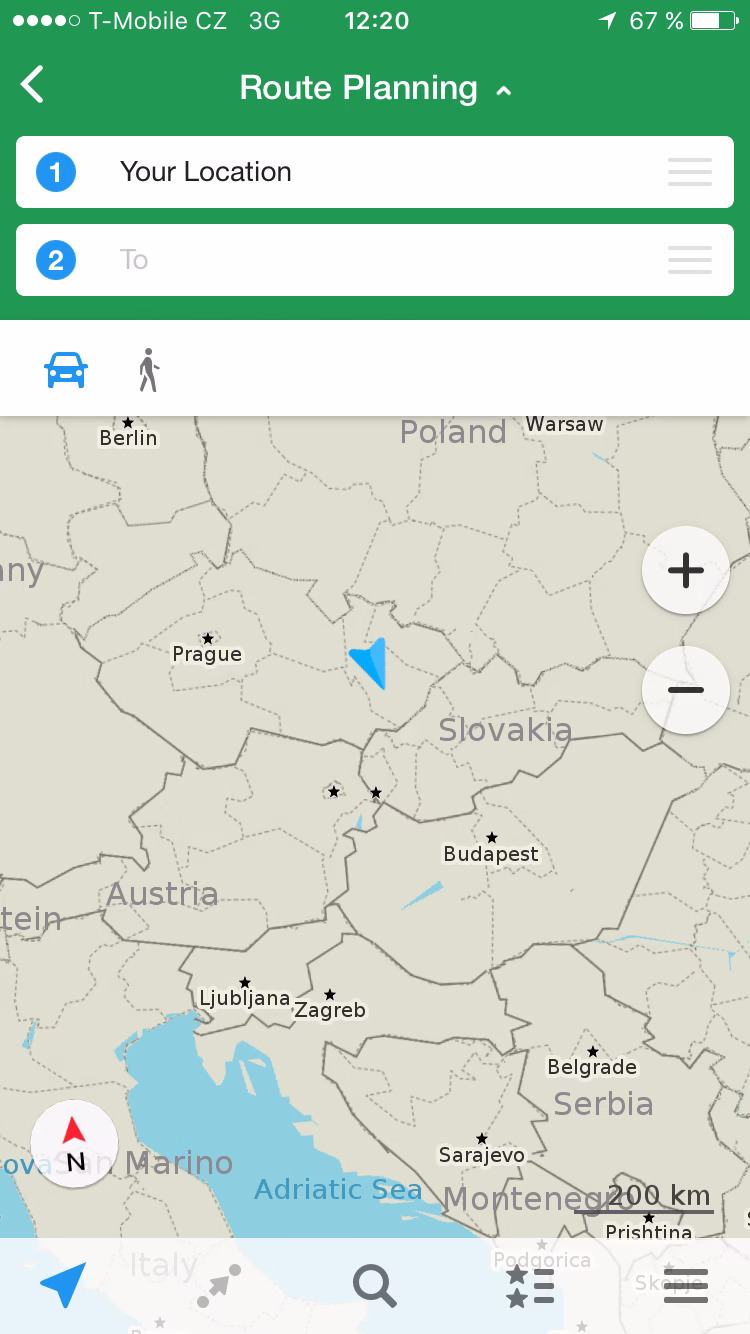Open the route planning toolbar icon
The image size is (750, 1334).
point(218,1285)
